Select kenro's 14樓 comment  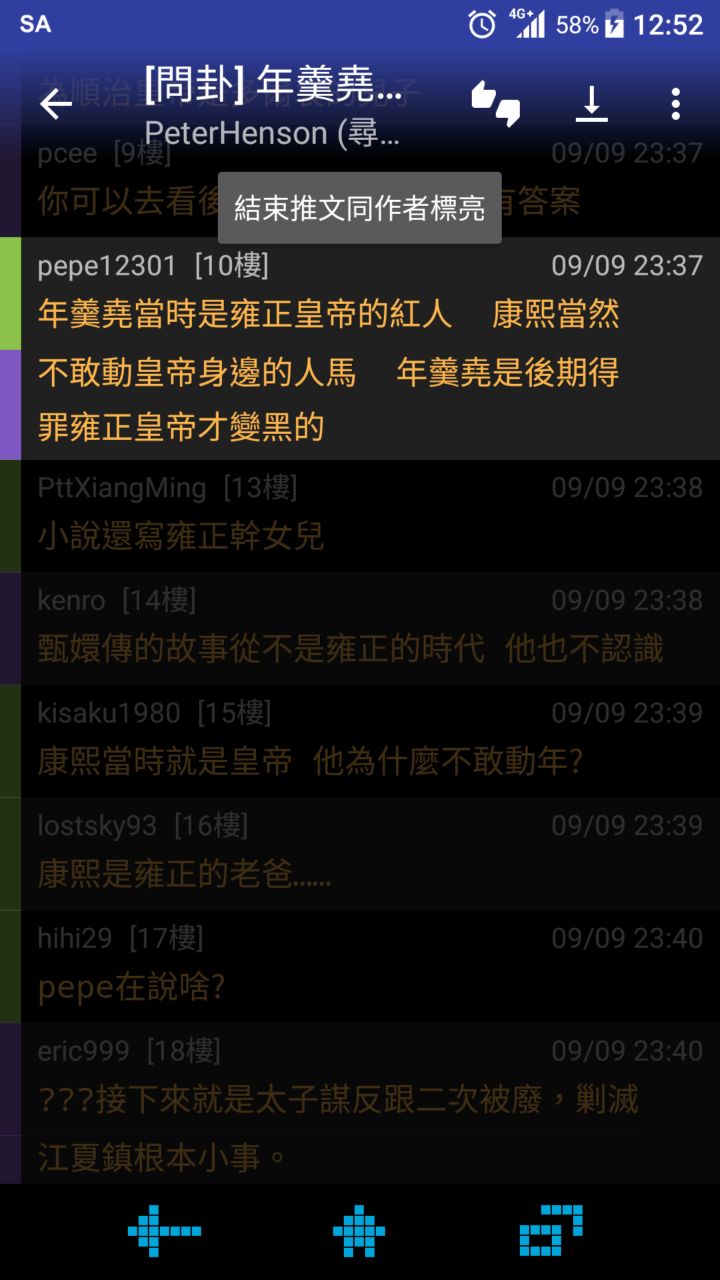coord(360,628)
